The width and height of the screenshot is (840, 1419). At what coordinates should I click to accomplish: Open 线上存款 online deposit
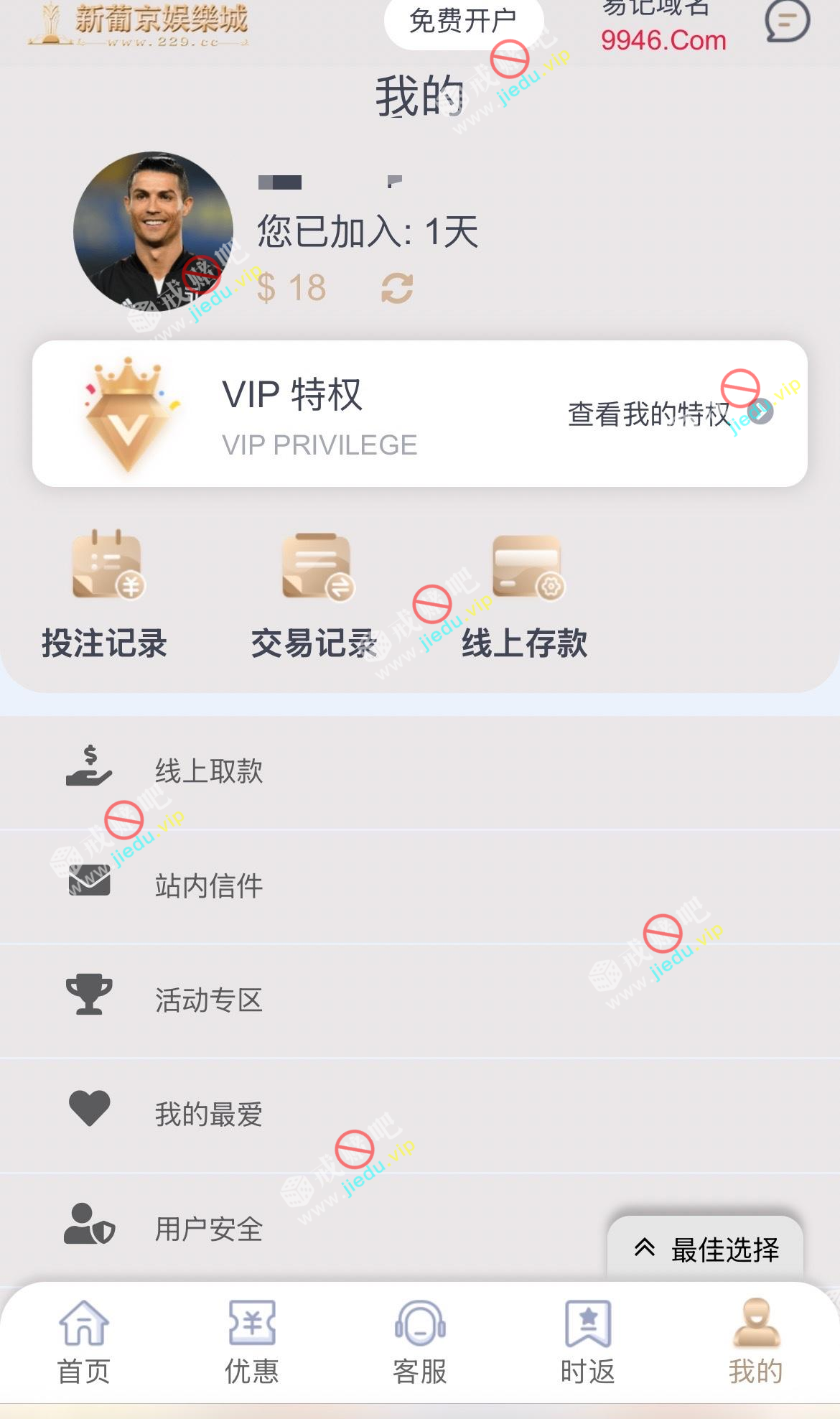[x=526, y=596]
